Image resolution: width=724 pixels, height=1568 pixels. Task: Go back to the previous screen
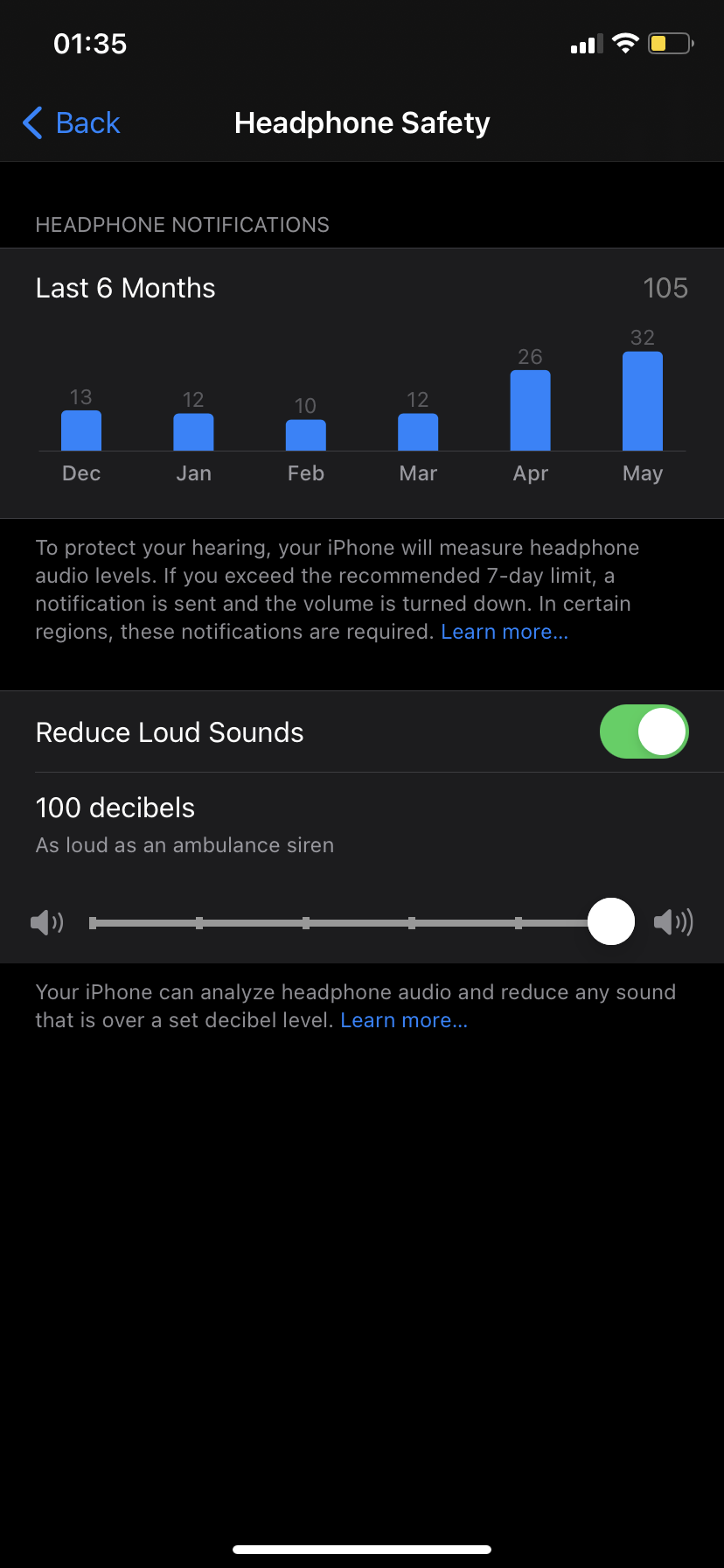coord(72,123)
